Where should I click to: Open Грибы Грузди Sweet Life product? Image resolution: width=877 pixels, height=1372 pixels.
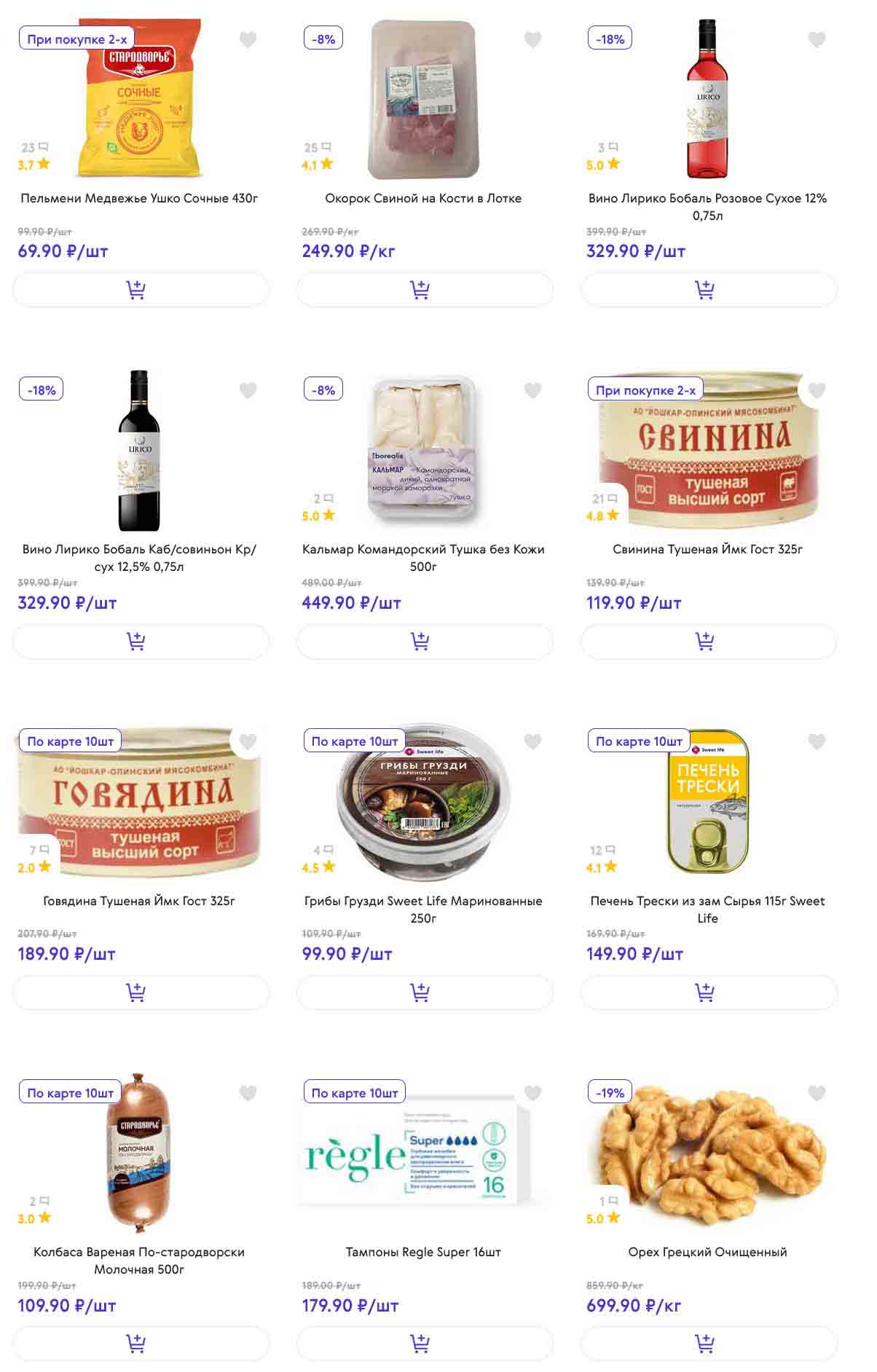(x=423, y=909)
